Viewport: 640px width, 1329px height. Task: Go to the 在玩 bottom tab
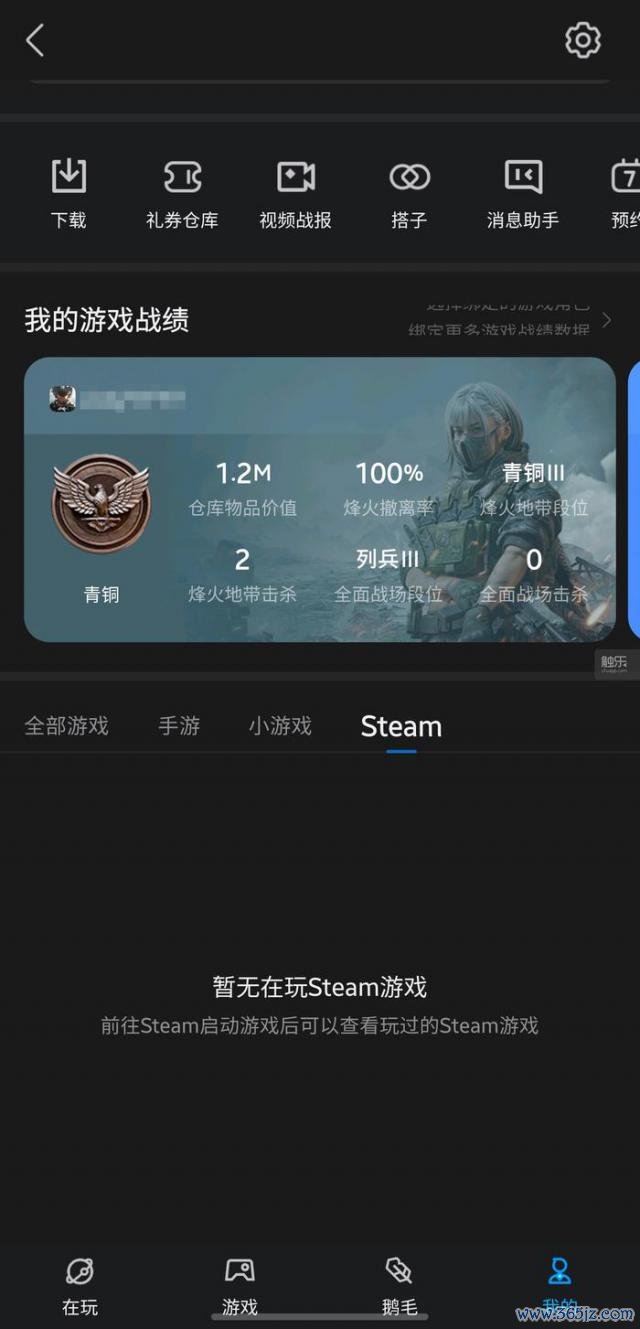pyautogui.click(x=80, y=1286)
